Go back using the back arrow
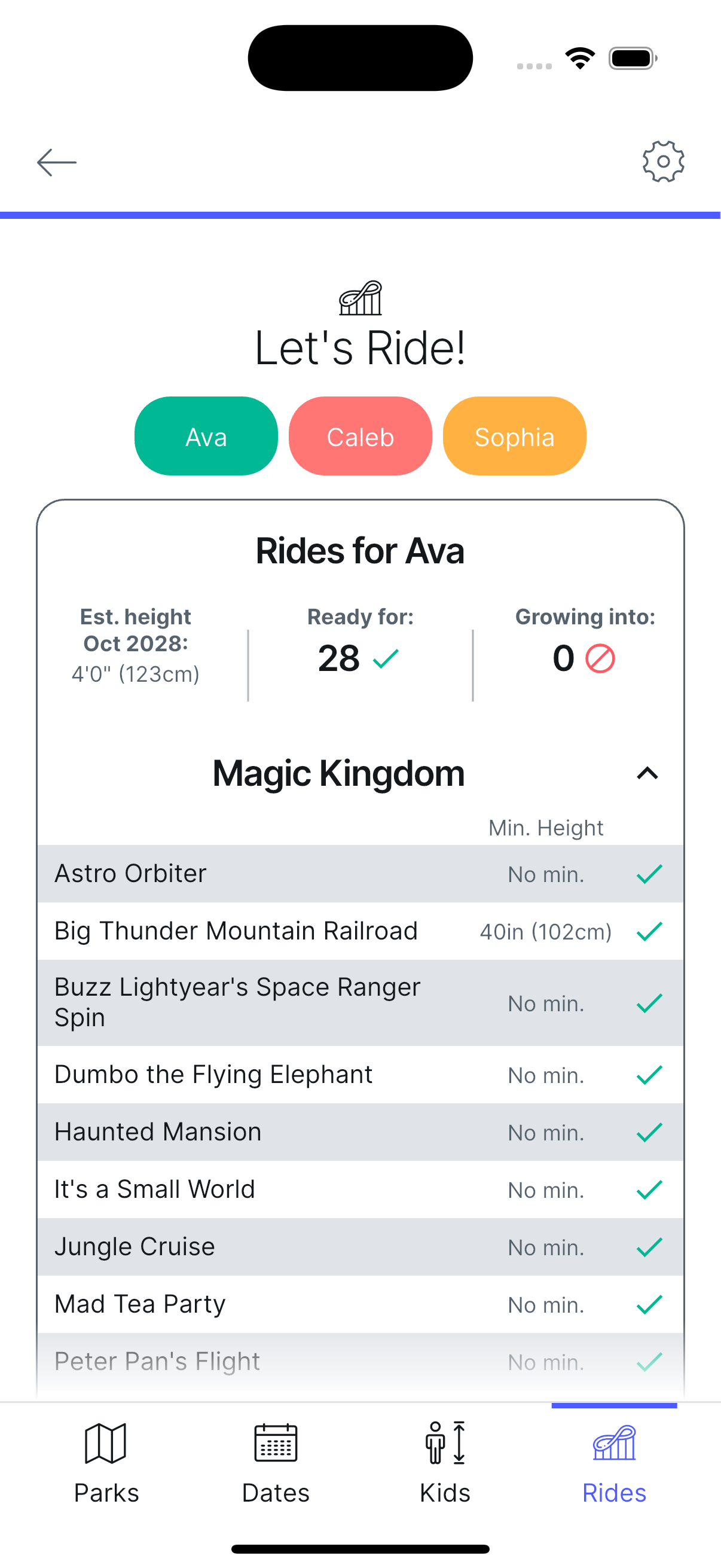 coord(56,162)
